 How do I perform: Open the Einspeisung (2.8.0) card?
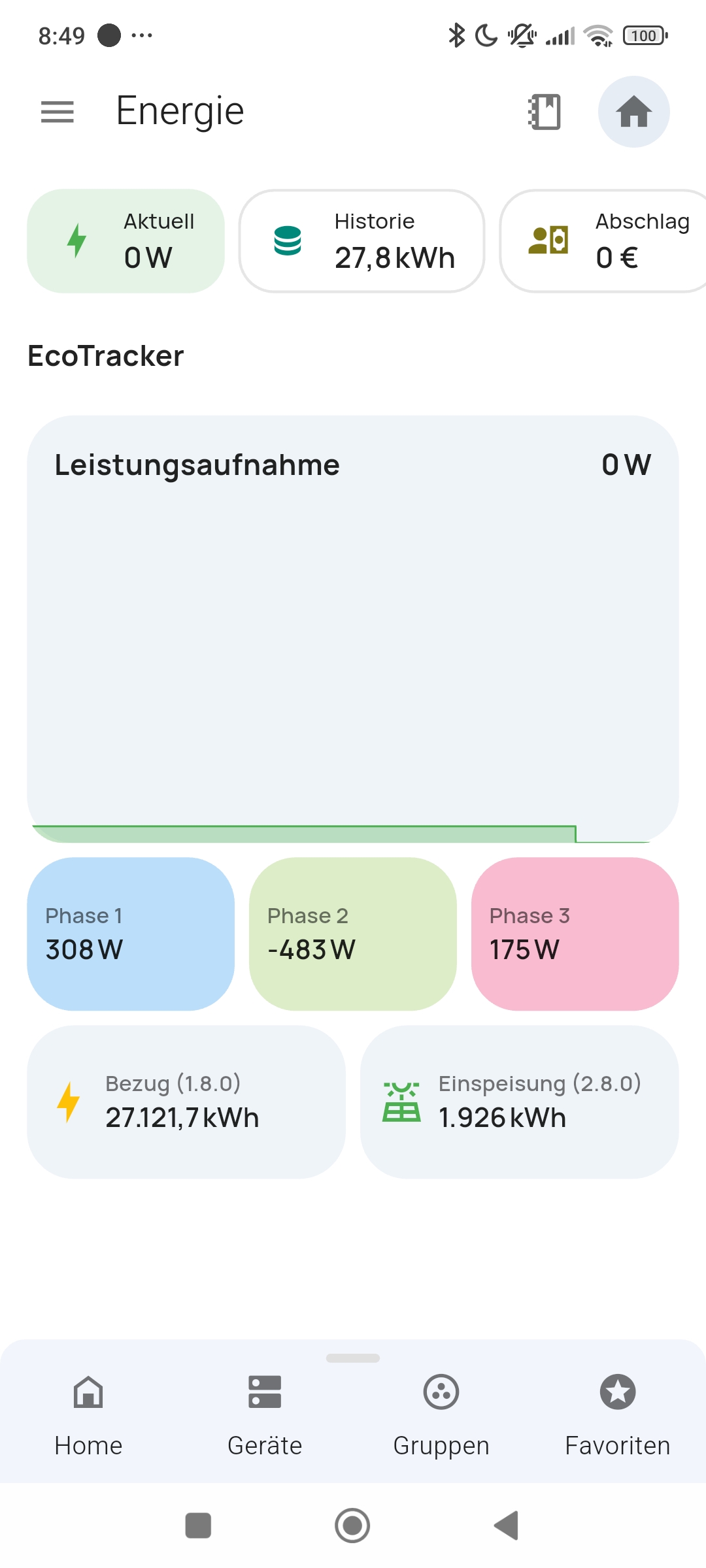tap(520, 1102)
